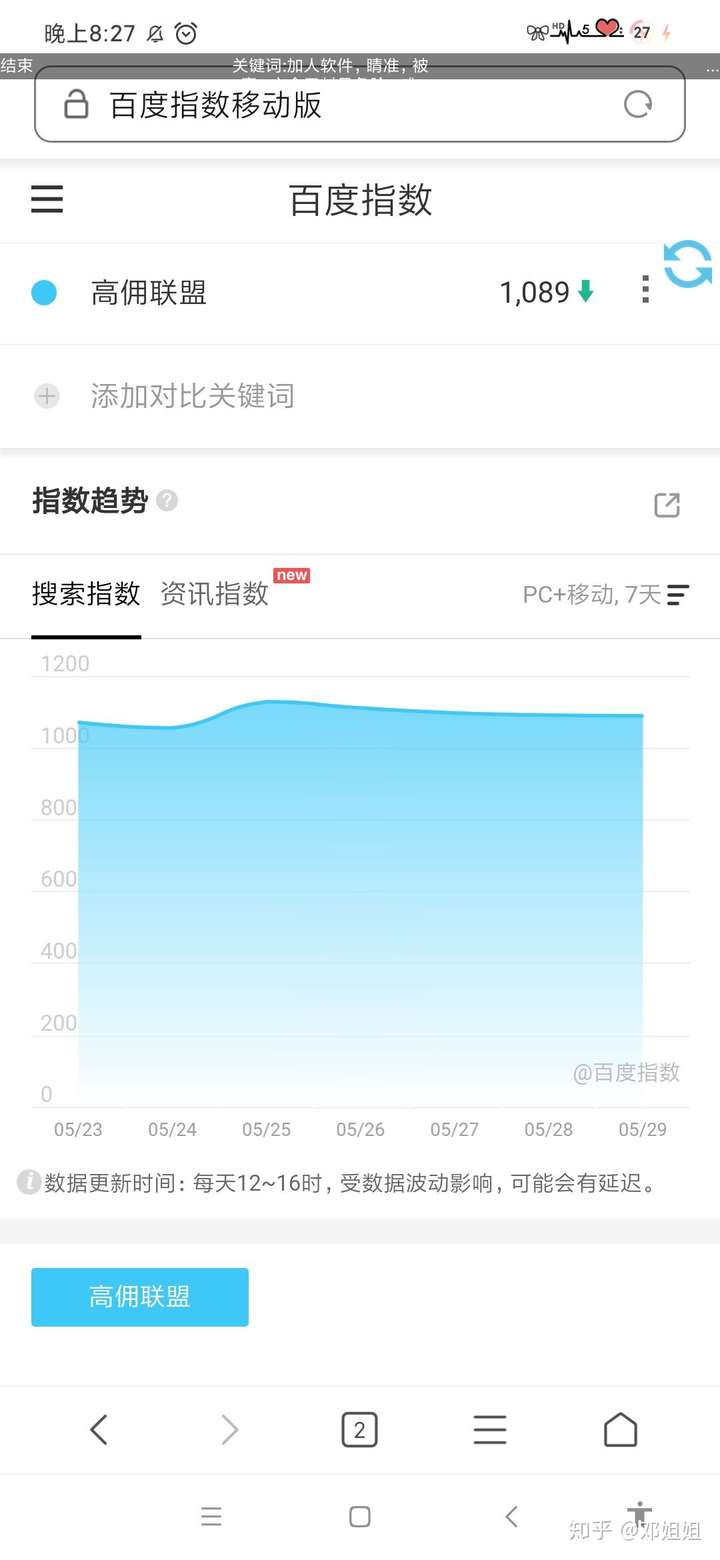Open the hamburger menu beside 百度指数
This screenshot has width=720, height=1560.
[47, 199]
